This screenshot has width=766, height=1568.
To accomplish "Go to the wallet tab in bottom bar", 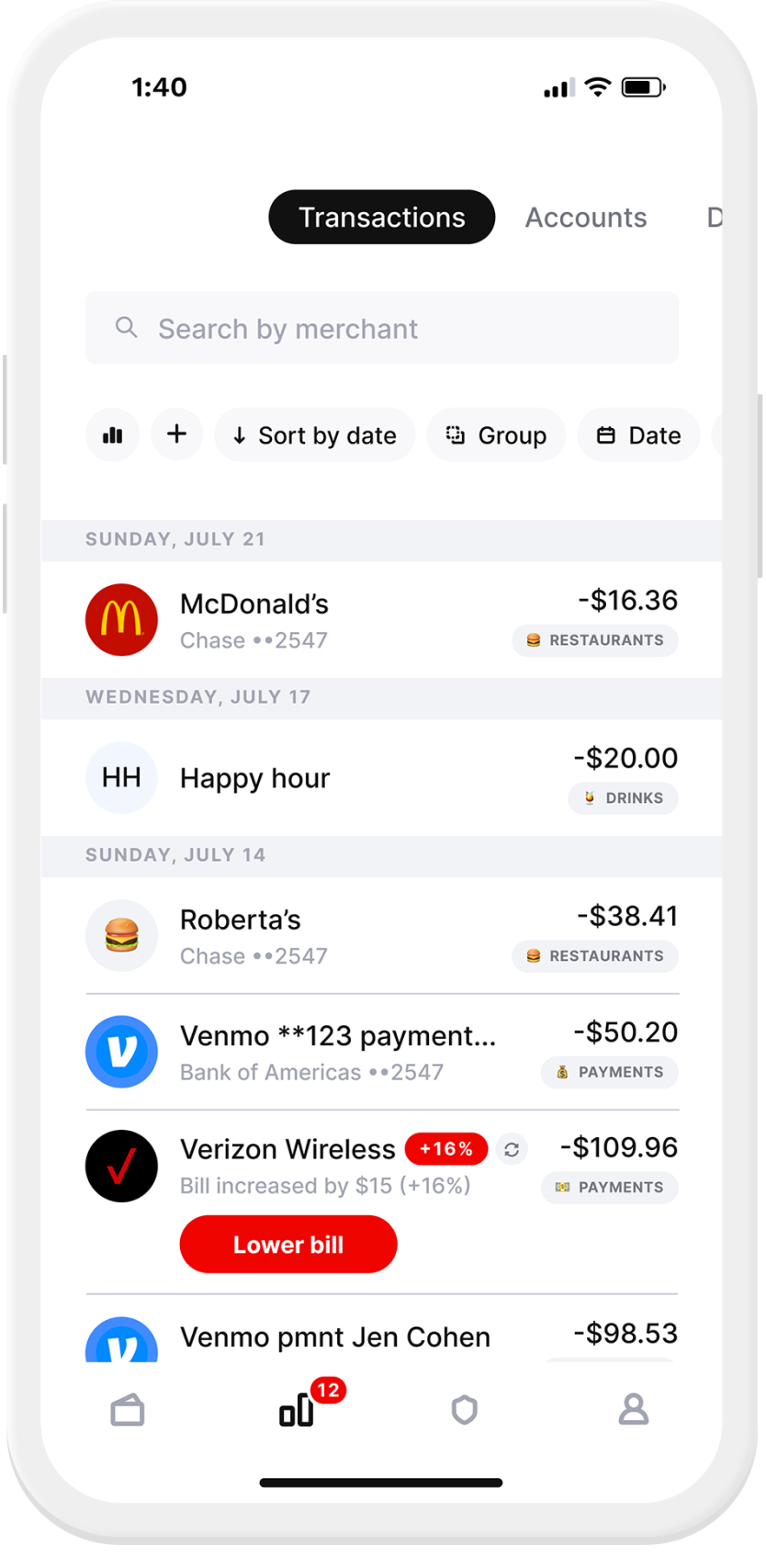I will 128,1410.
